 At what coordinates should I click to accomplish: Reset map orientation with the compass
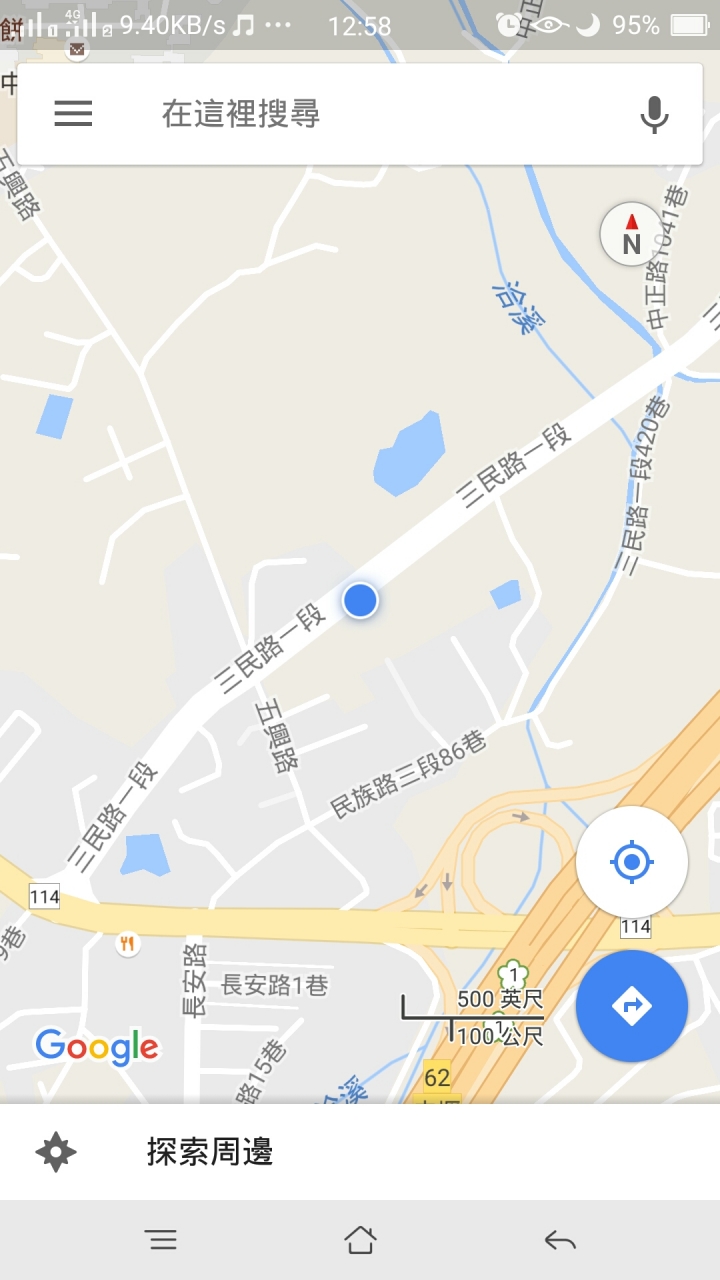[631, 234]
